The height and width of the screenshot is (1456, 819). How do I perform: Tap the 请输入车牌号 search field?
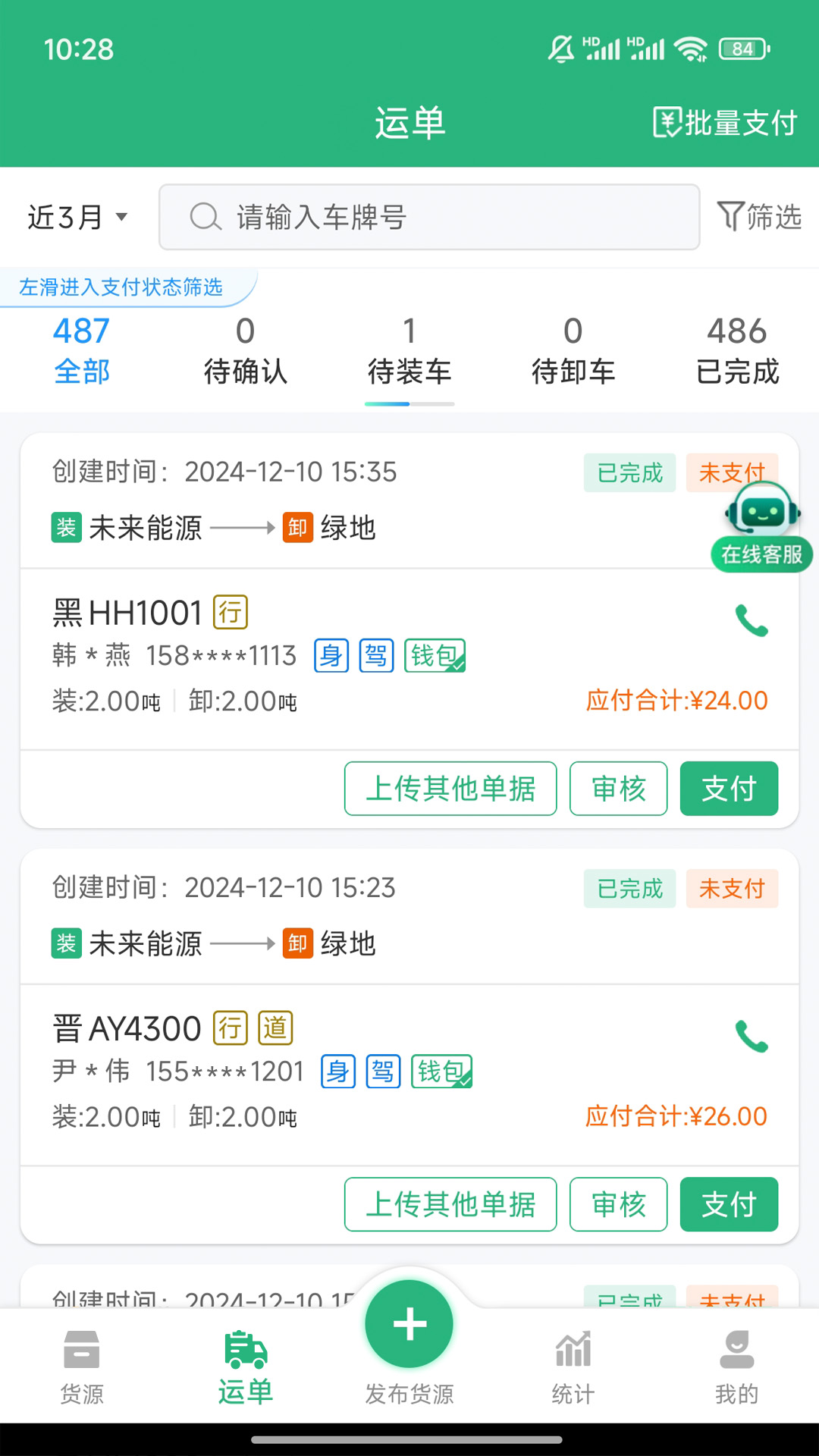pos(429,217)
